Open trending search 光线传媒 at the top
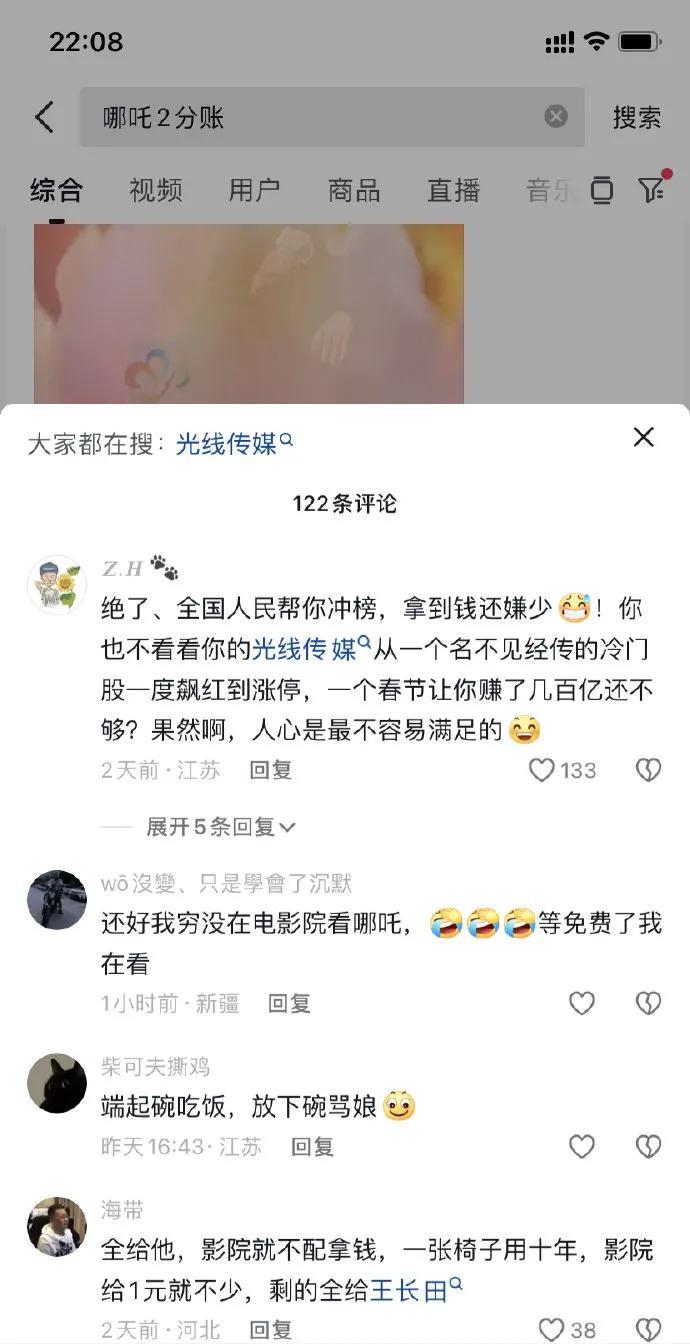Viewport: 690px width, 1344px height. 234,444
